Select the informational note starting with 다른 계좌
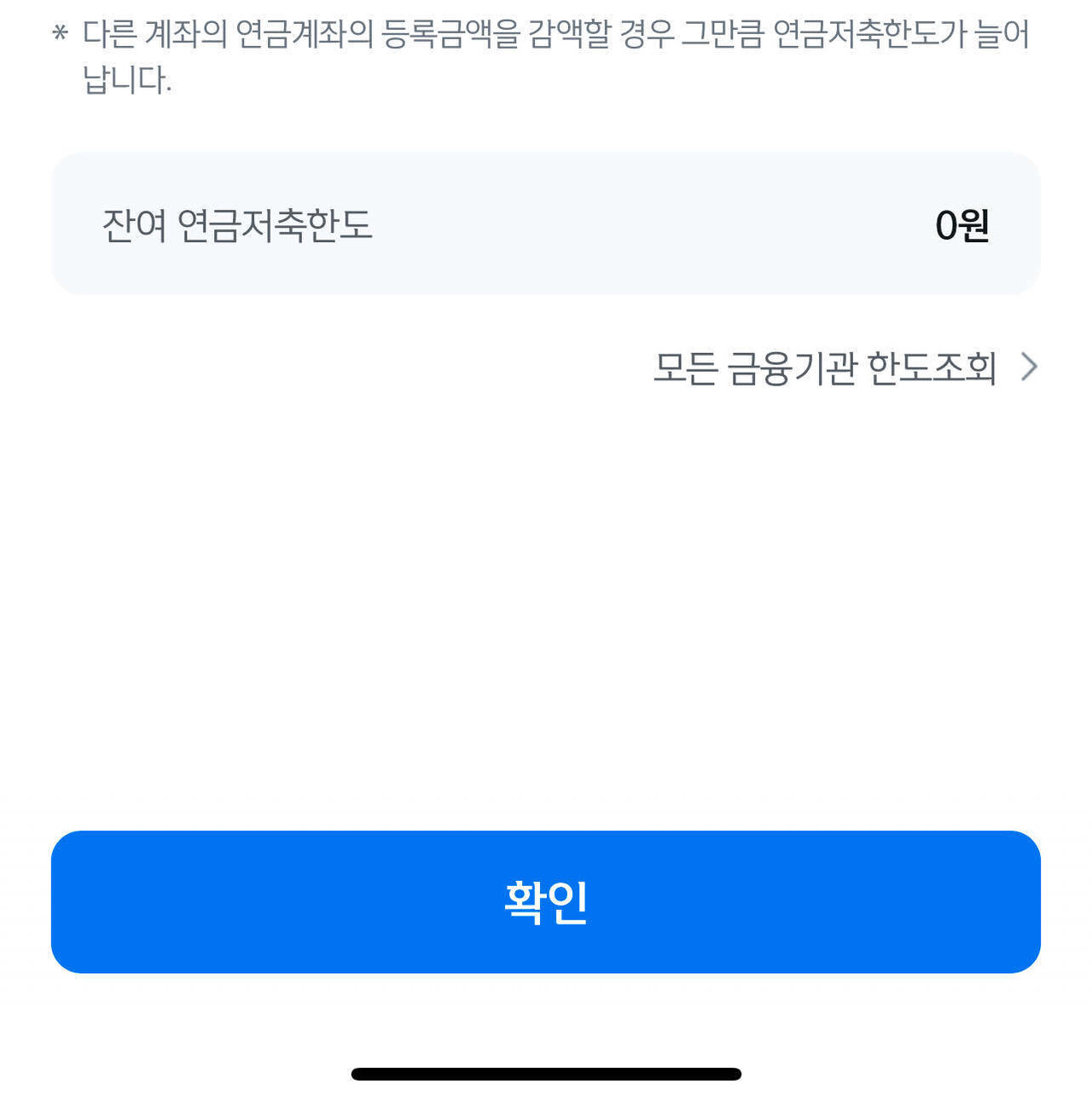This screenshot has width=1092, height=1101. tap(546, 55)
